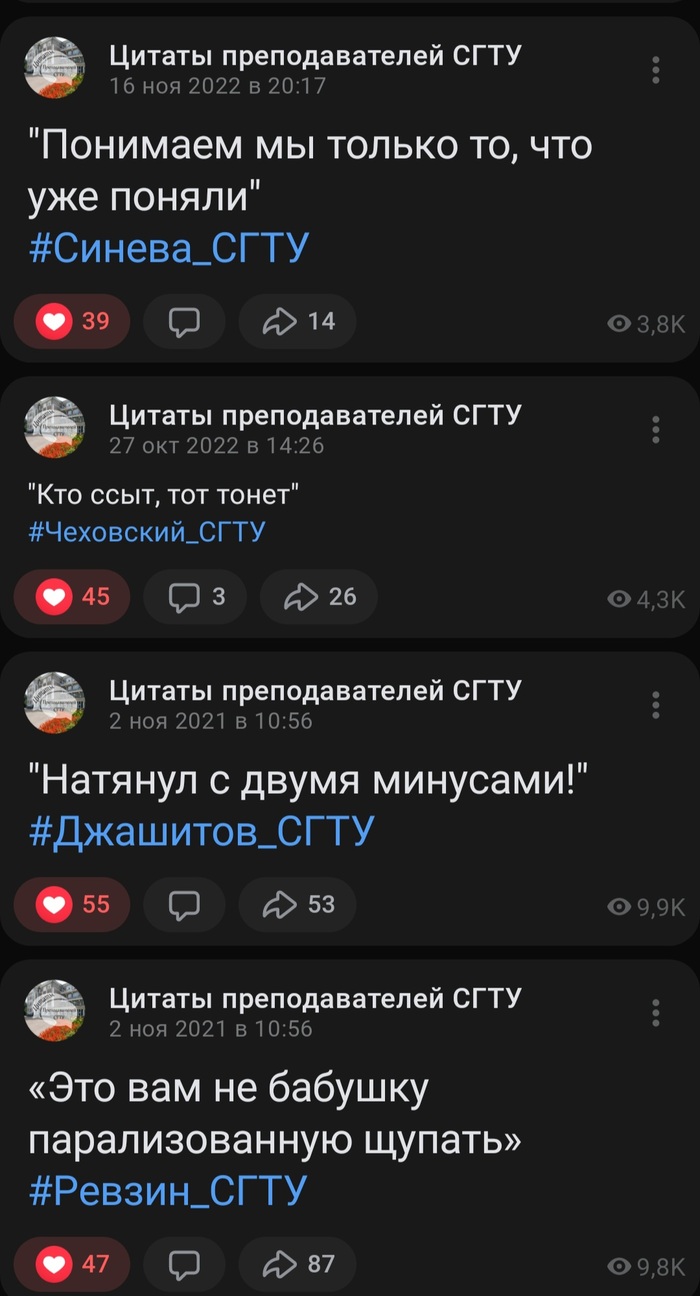Screen dimensions: 700x1296
Task: Open overflow menu of the #Джашитов_СГТУ post
Action: (656, 704)
